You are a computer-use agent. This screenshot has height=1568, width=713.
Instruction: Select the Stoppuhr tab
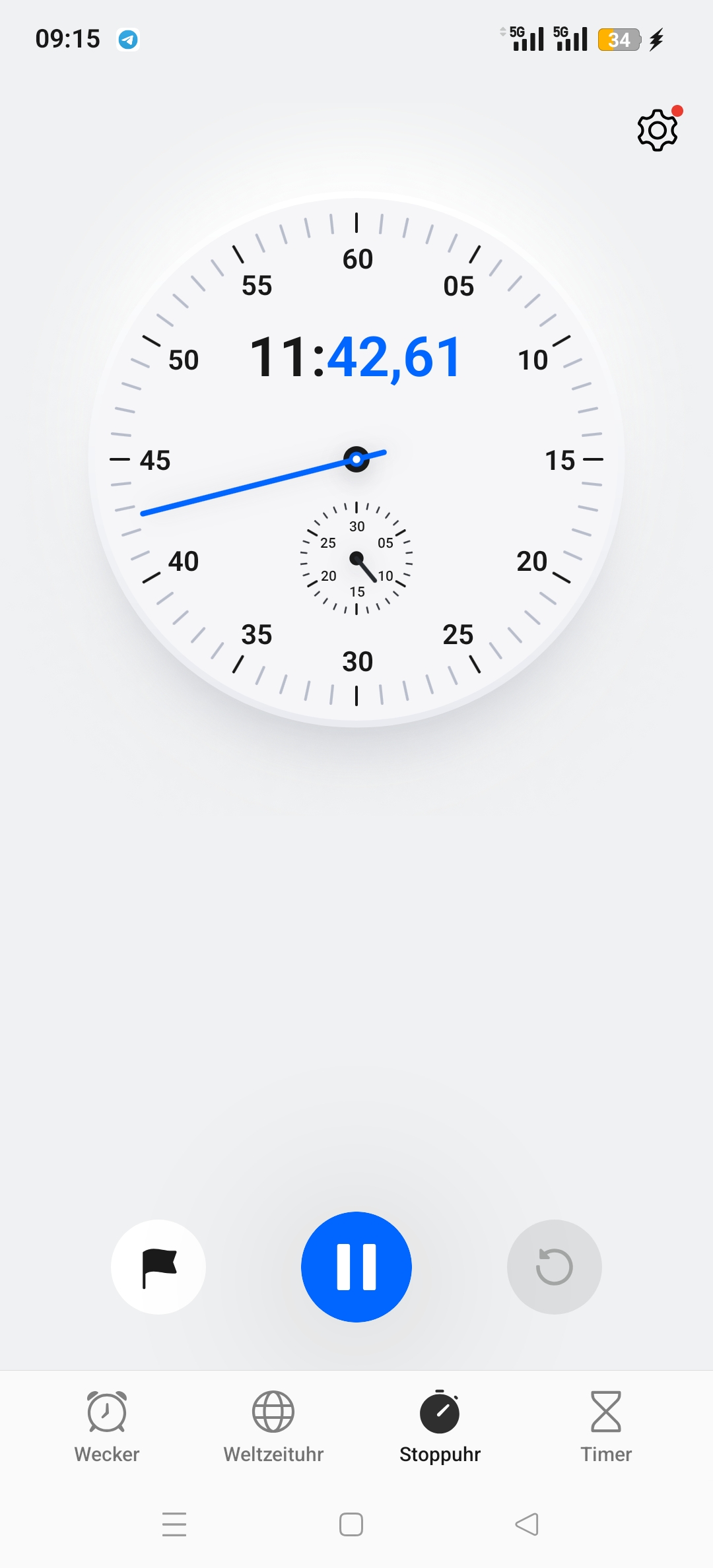(440, 1427)
